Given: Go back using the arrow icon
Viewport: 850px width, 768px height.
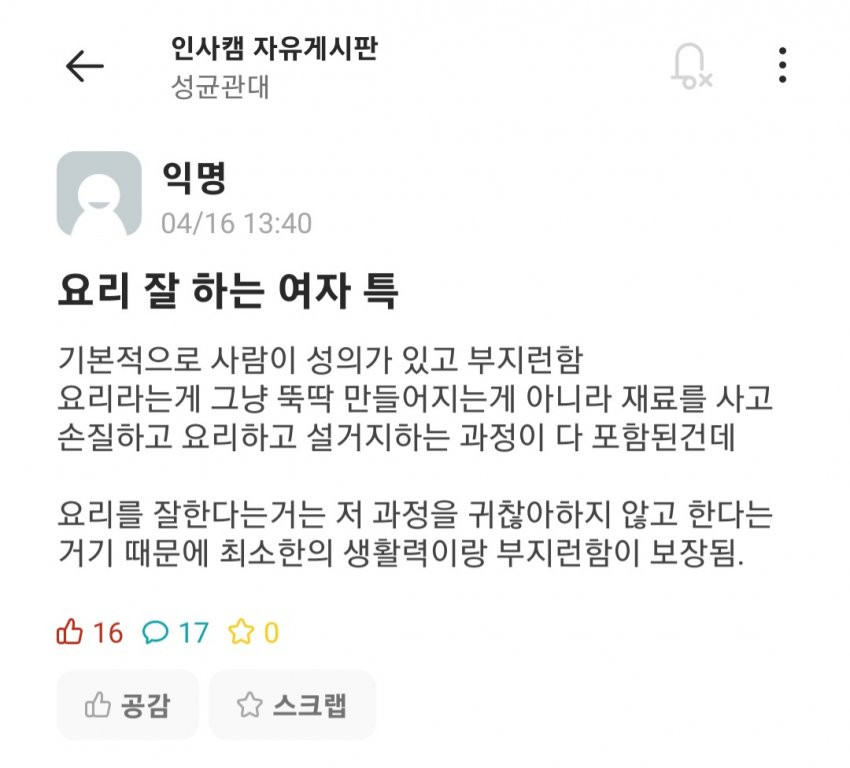Looking at the screenshot, I should 85,66.
